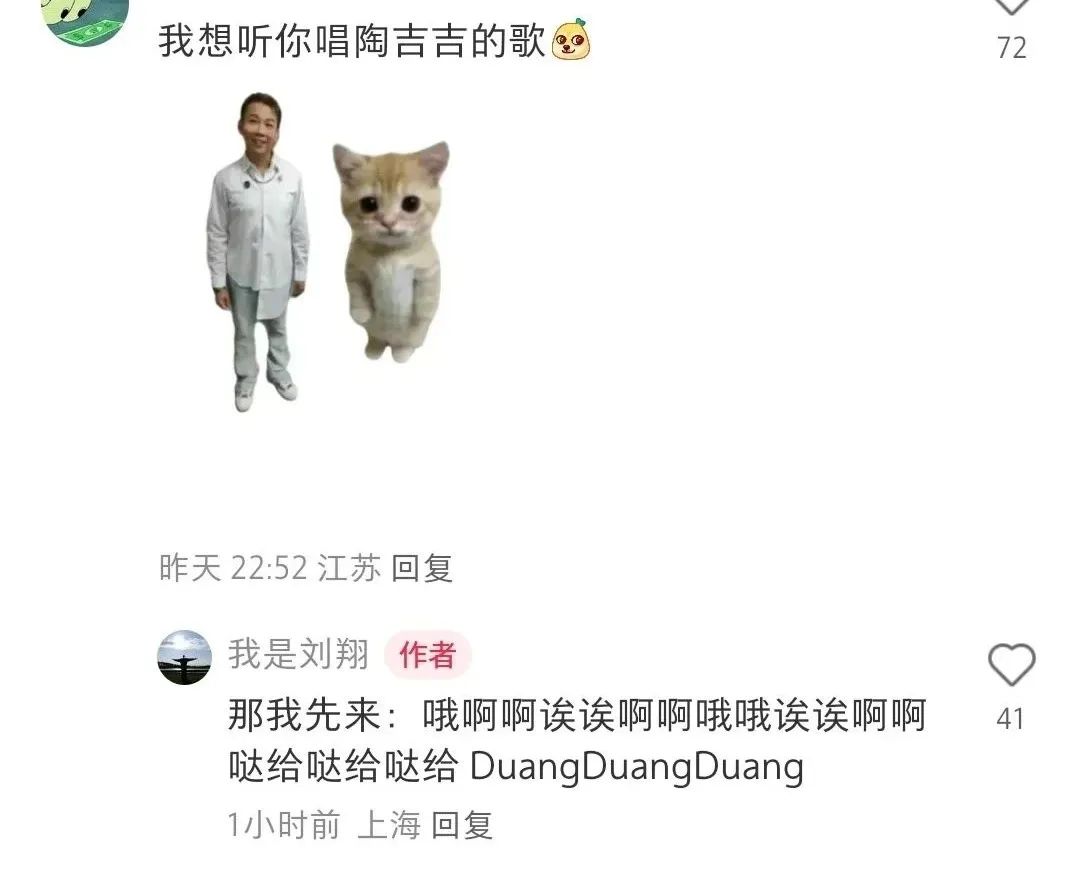The width and height of the screenshot is (1080, 884).
Task: Open 我是刘翔 username link
Action: click(298, 655)
